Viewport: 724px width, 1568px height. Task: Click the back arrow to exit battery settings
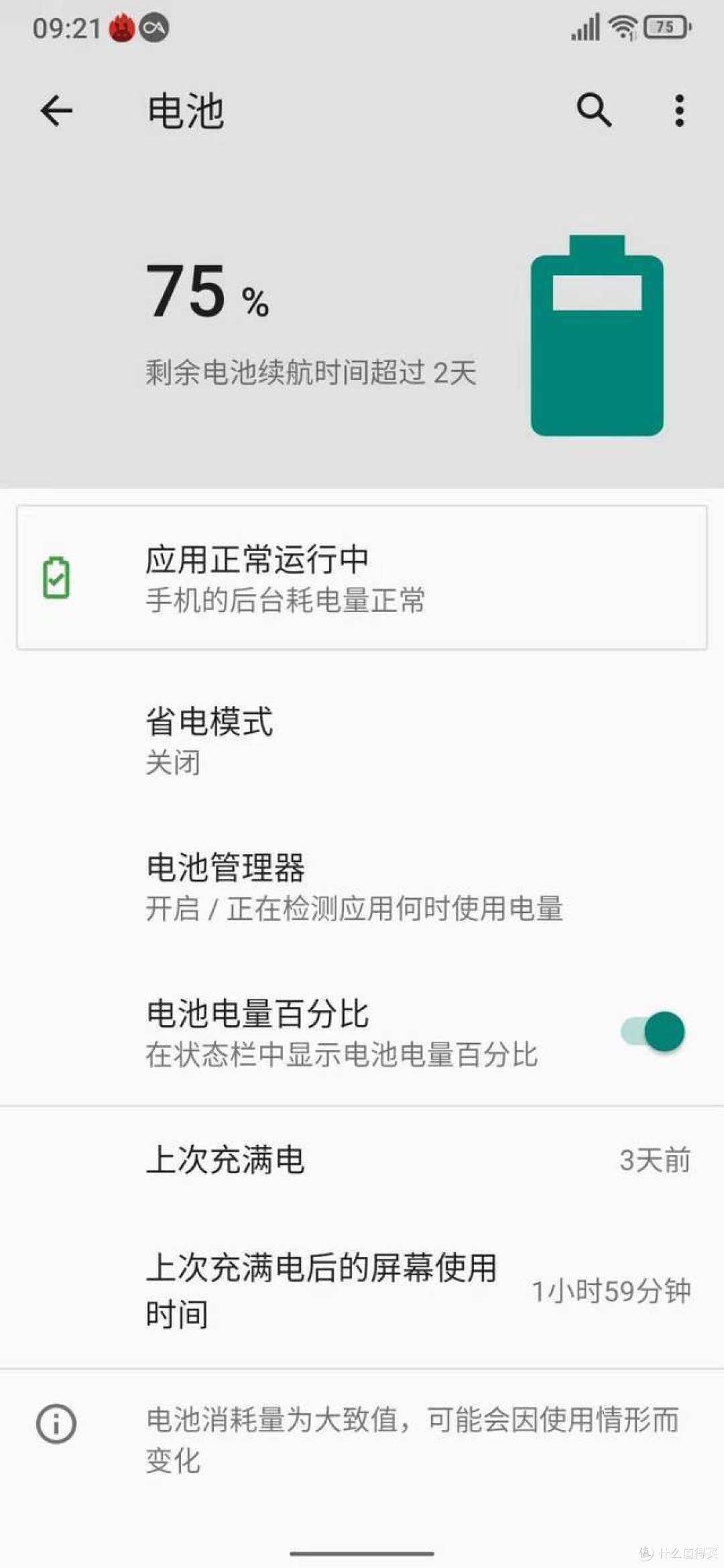coord(56,109)
